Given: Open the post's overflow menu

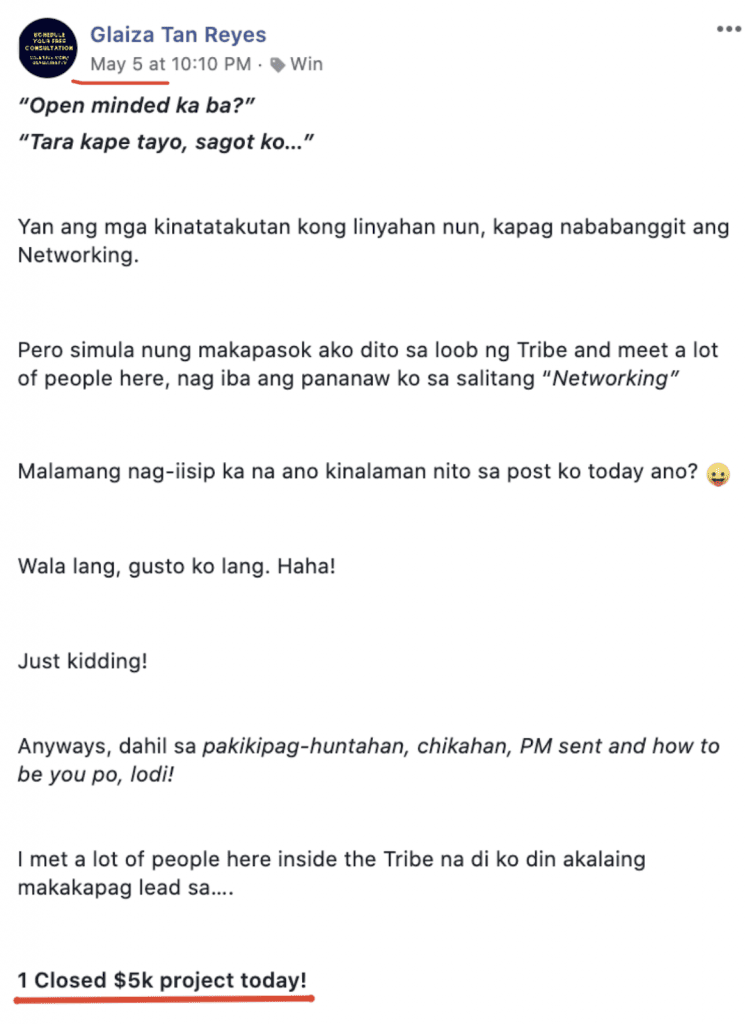Looking at the screenshot, I should (x=728, y=29).
